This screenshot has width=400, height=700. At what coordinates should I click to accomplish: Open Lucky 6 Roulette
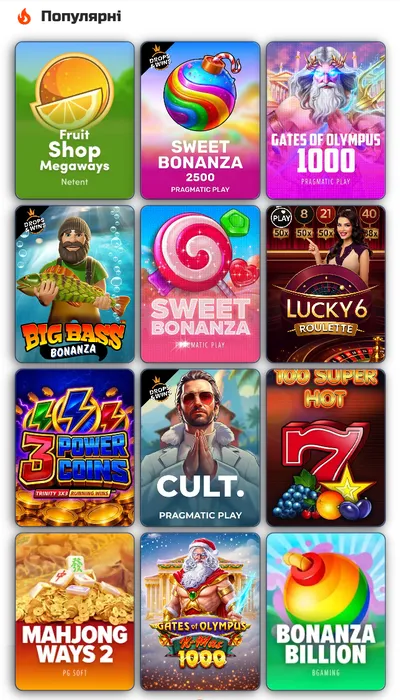tap(326, 284)
